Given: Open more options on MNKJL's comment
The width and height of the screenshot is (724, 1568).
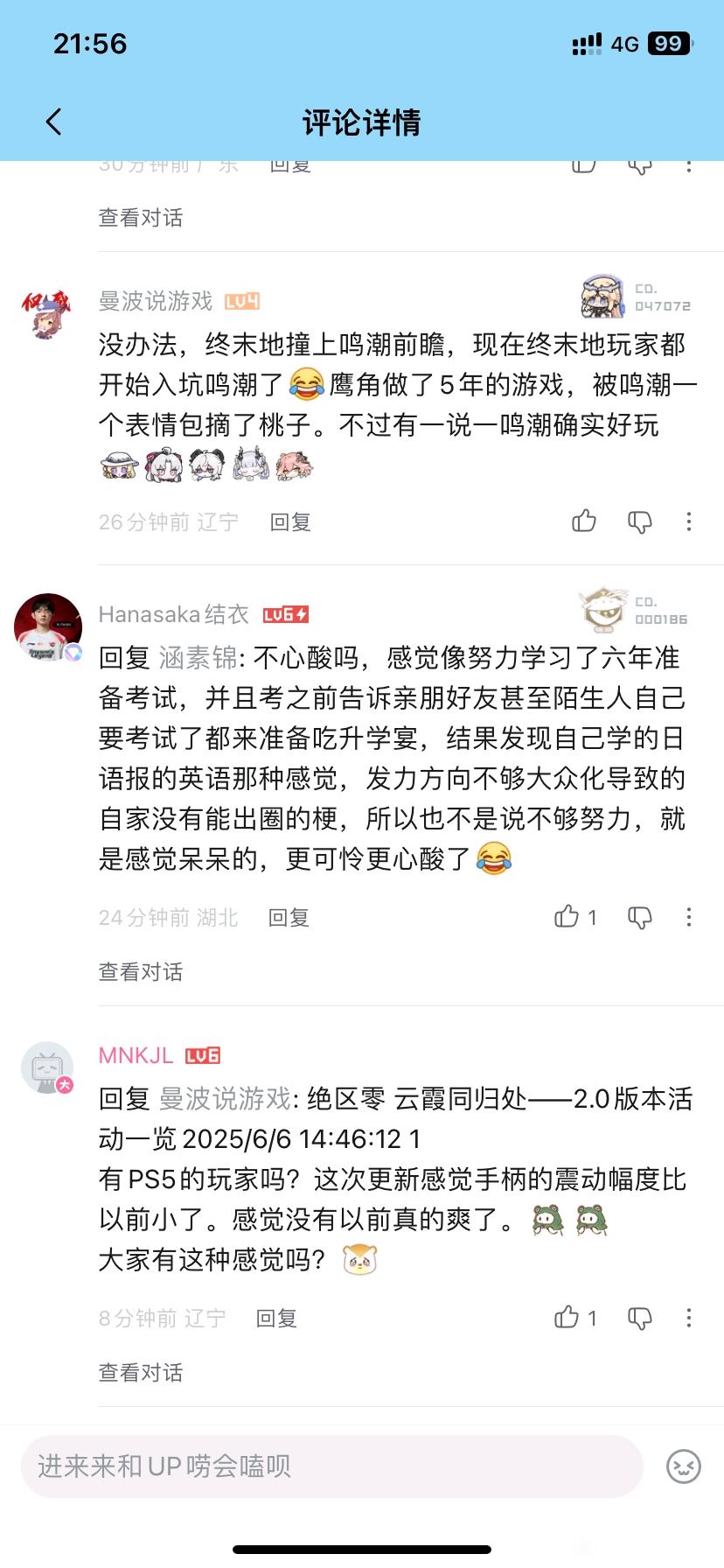Looking at the screenshot, I should [x=689, y=1318].
